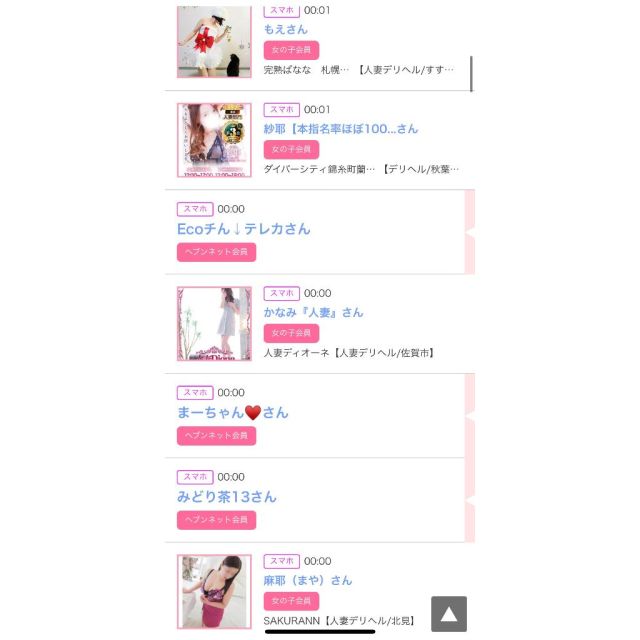Tap かなみ's photo thumbnail
This screenshot has height=640, width=640.
click(x=214, y=323)
